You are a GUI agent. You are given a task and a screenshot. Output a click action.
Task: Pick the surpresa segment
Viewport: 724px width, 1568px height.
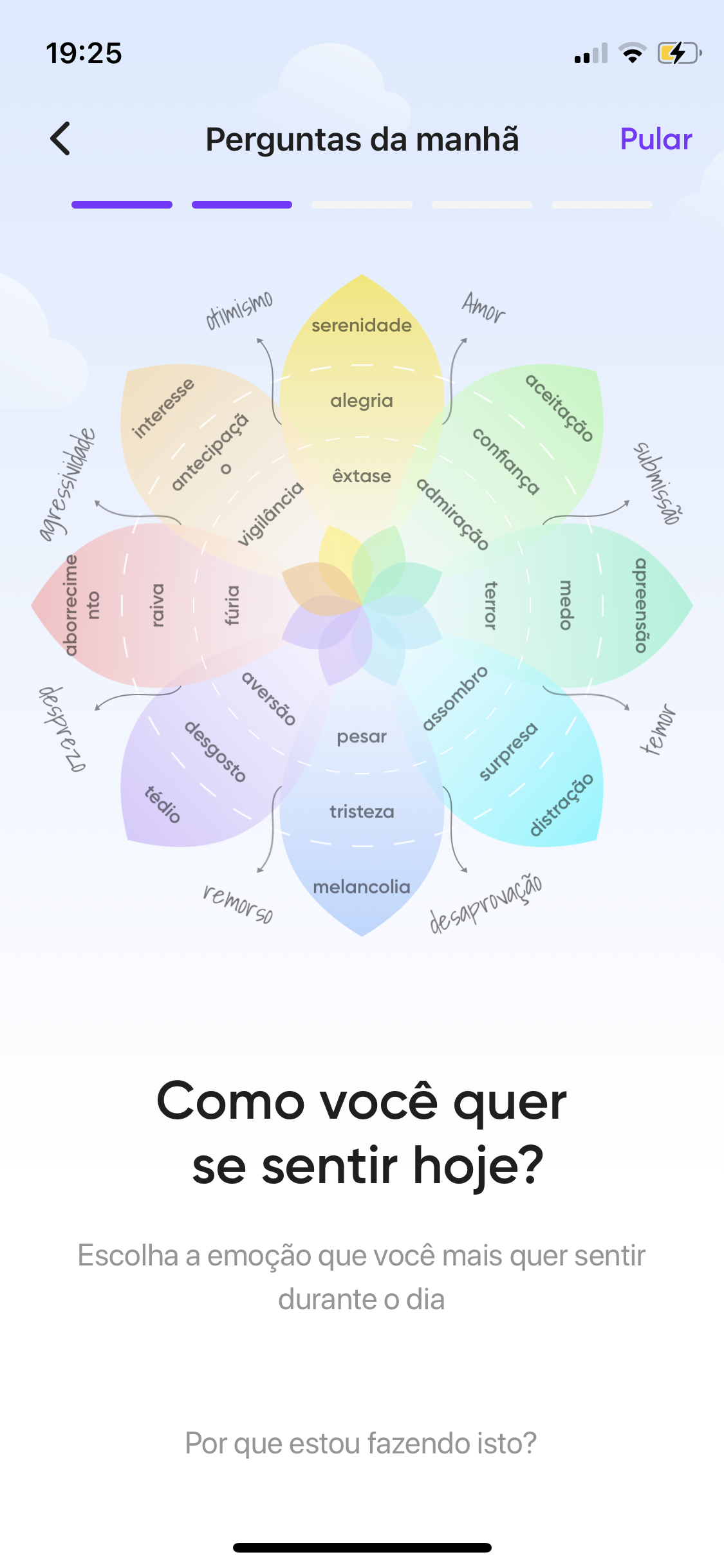pos(508,751)
